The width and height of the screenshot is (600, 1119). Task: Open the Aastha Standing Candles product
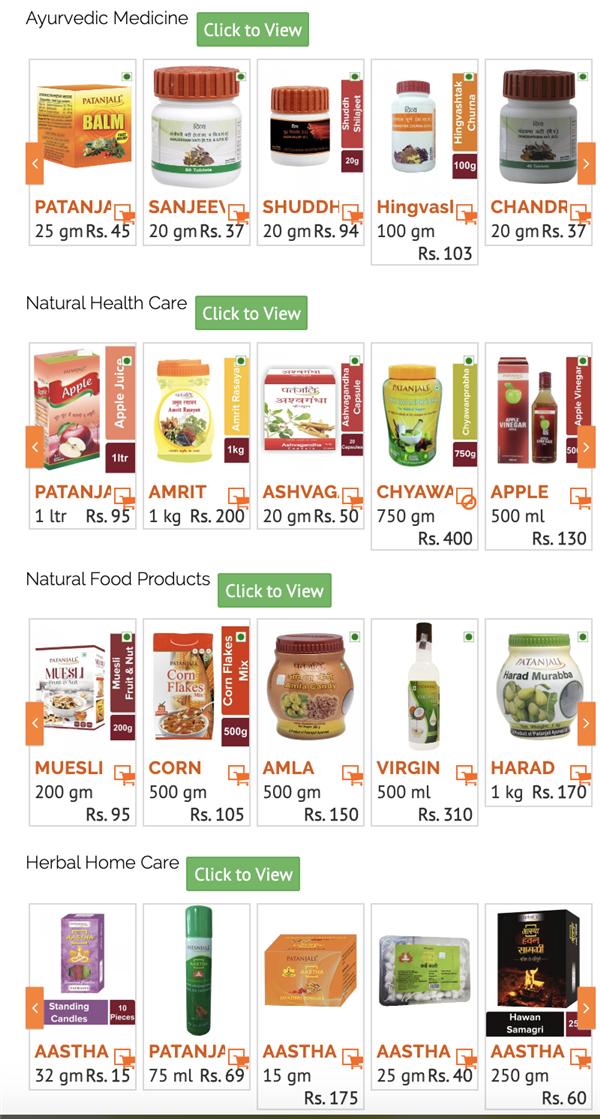[x=83, y=996]
